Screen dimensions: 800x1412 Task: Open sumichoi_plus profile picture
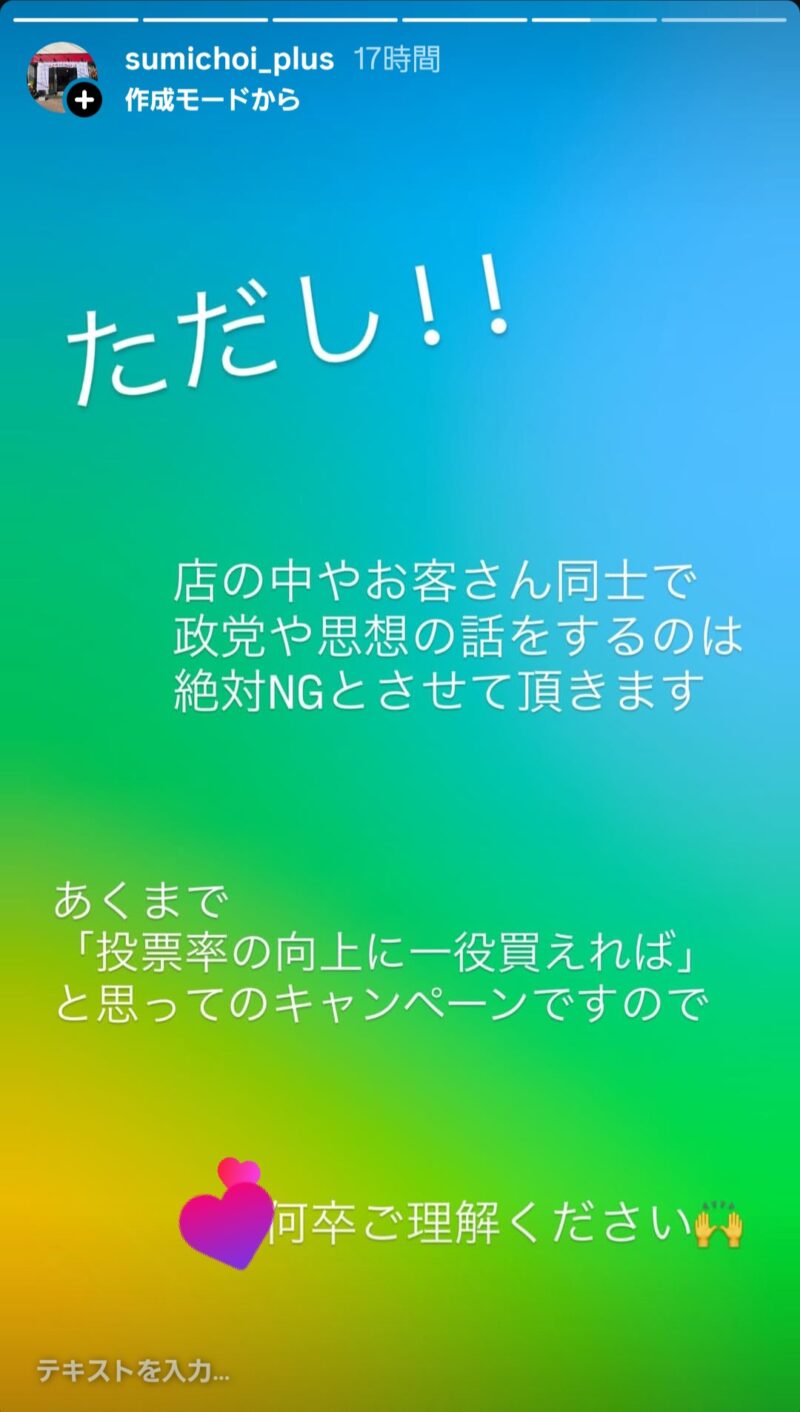pyautogui.click(x=62, y=76)
